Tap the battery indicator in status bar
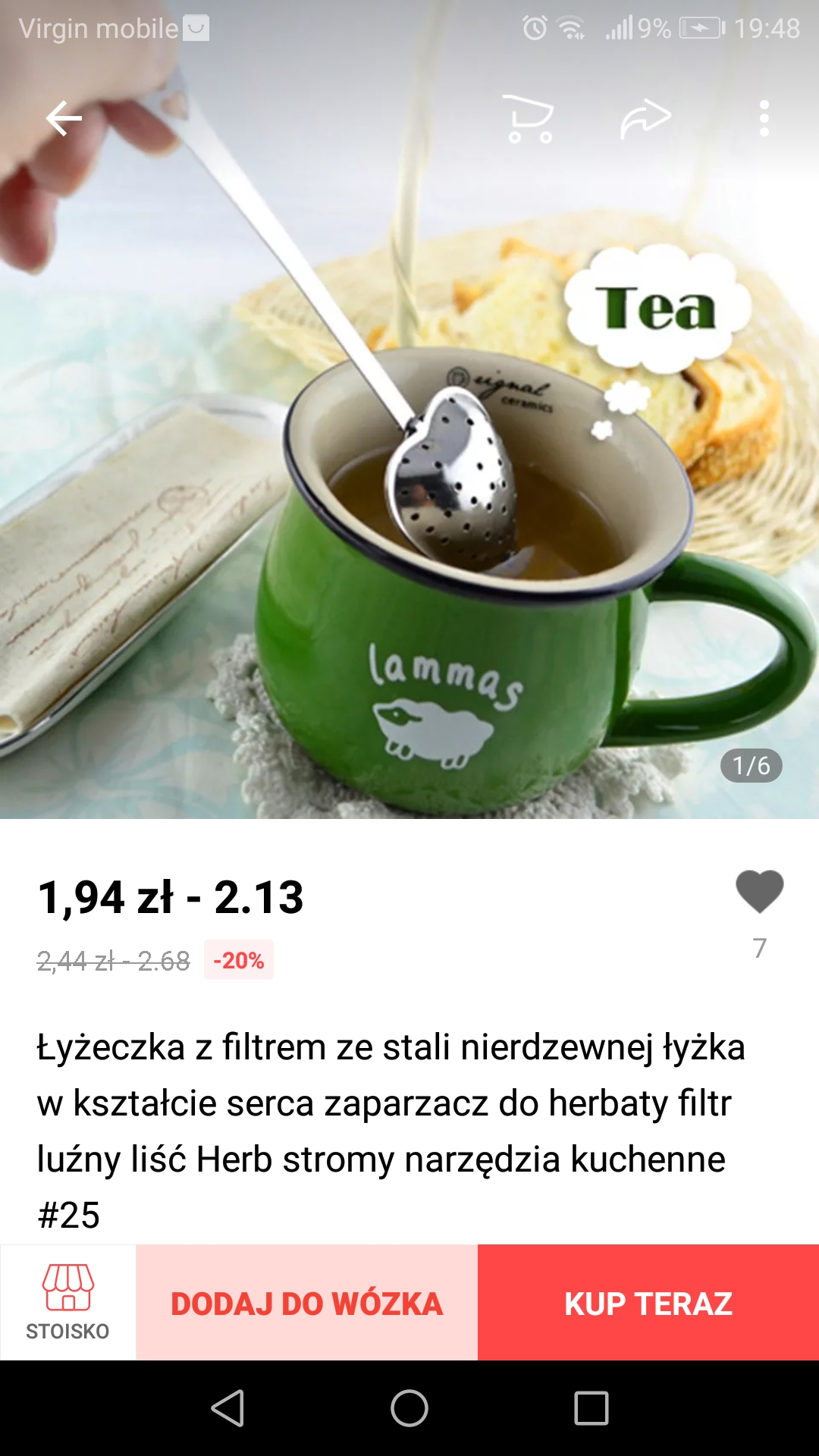 pyautogui.click(x=701, y=29)
